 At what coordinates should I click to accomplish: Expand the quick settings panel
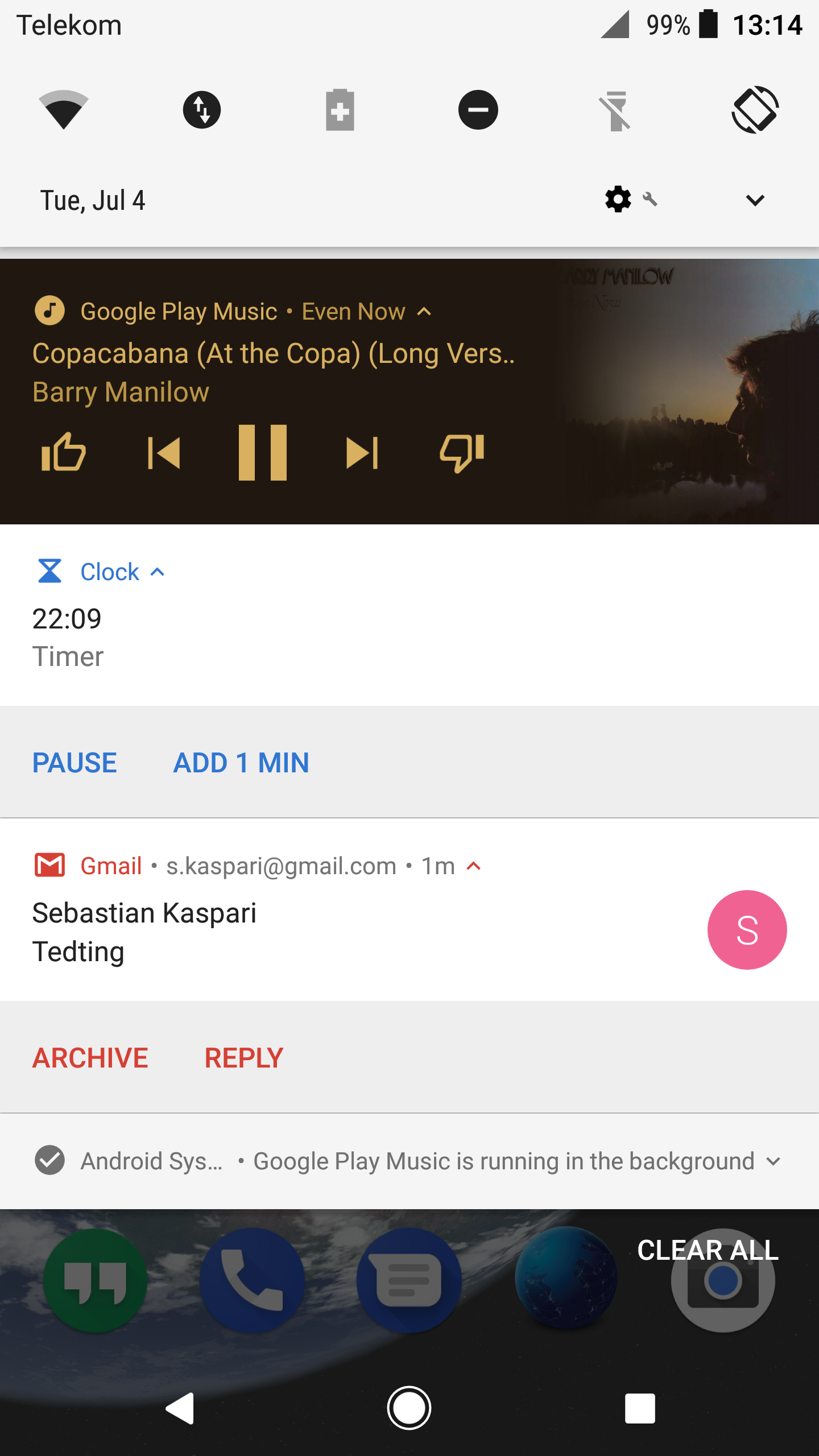pyautogui.click(x=755, y=200)
